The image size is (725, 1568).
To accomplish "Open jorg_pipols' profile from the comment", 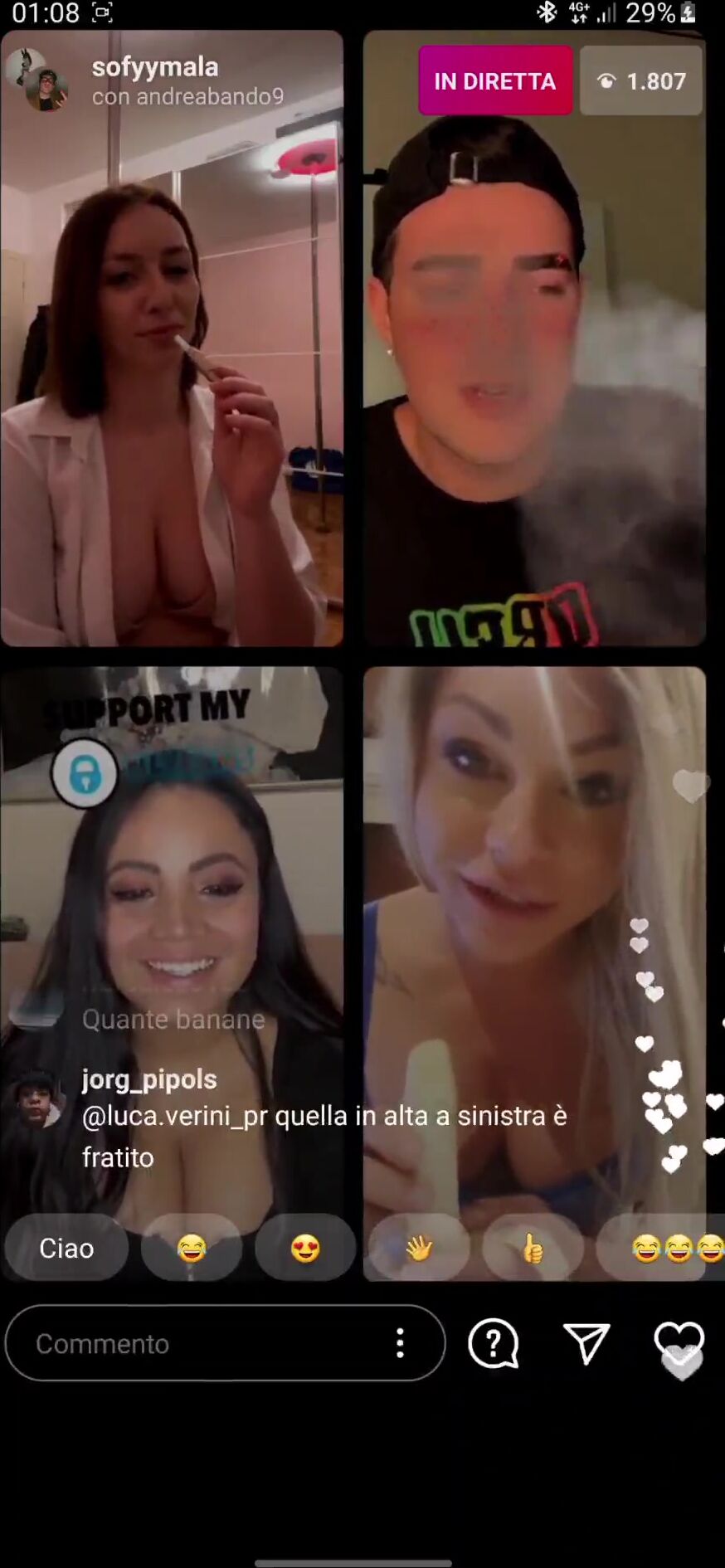I will pos(149,1079).
